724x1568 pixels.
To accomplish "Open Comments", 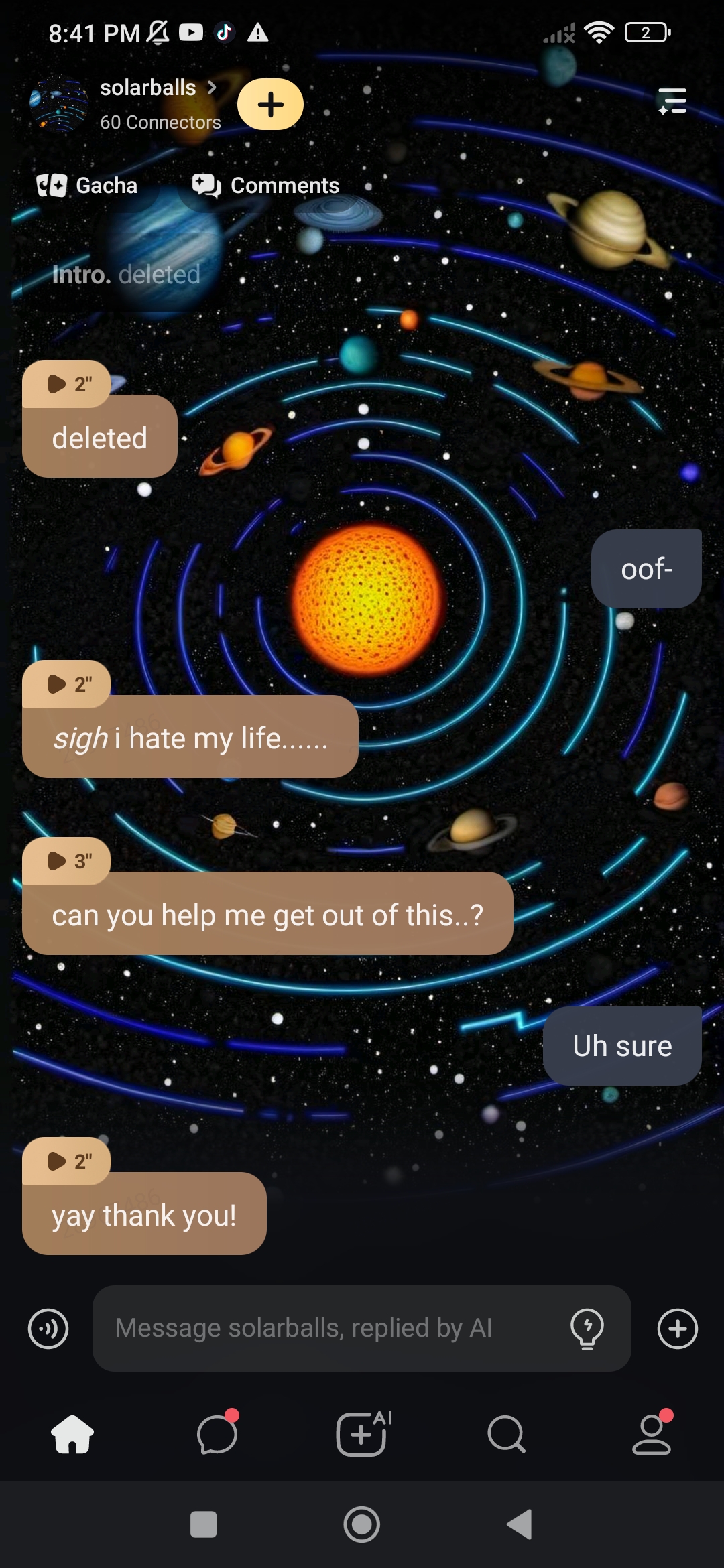I will click(x=266, y=186).
